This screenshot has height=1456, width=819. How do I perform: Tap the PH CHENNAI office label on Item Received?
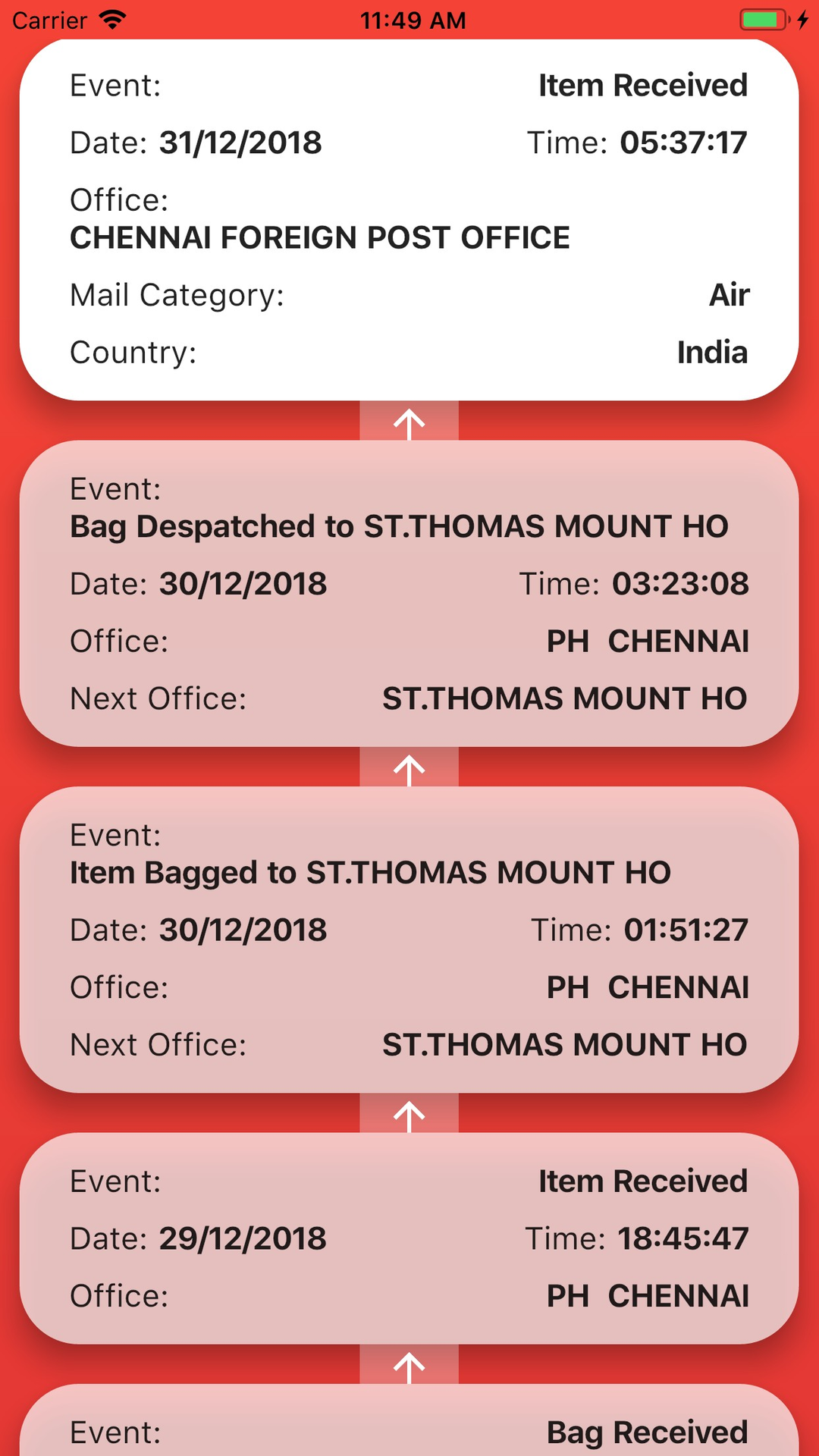point(646,1296)
